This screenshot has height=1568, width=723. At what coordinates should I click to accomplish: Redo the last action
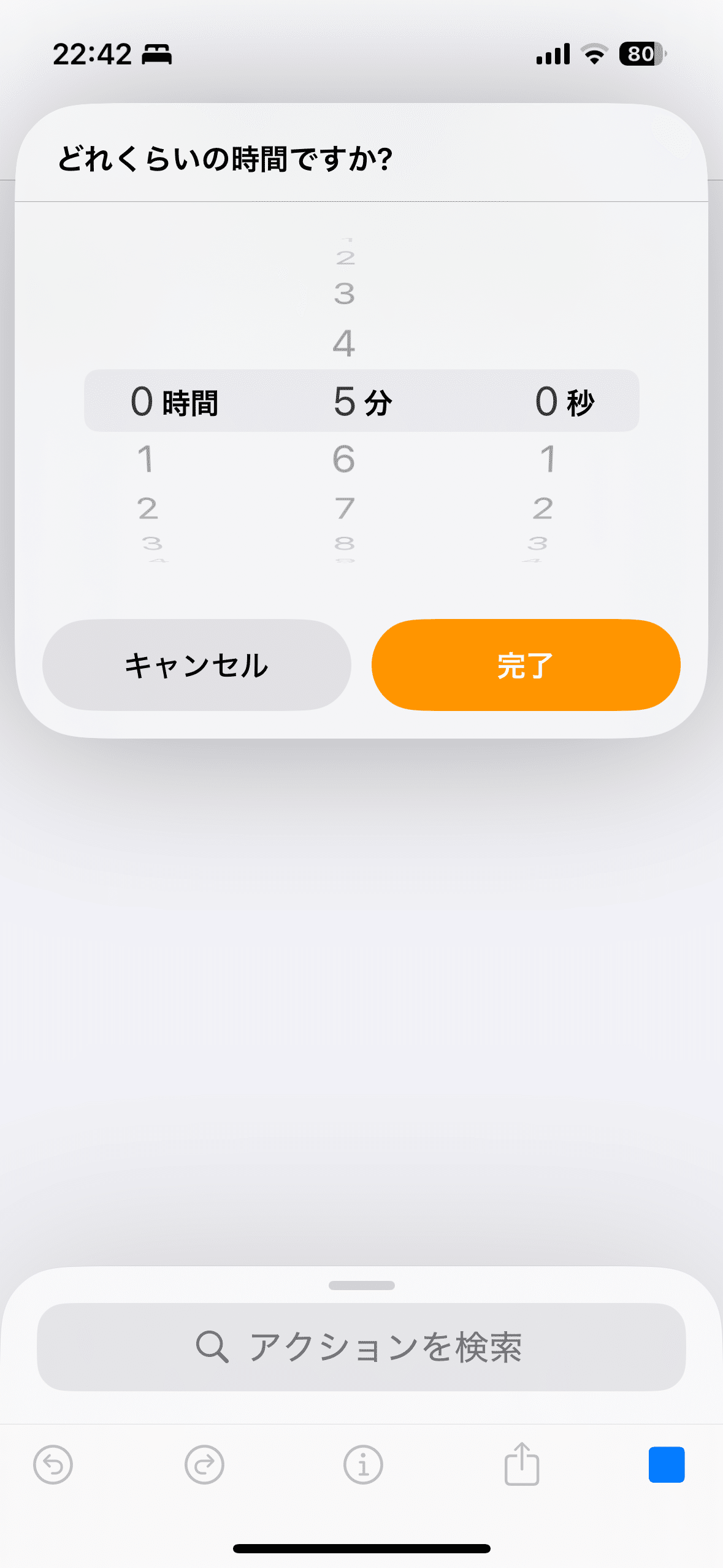click(x=204, y=1465)
